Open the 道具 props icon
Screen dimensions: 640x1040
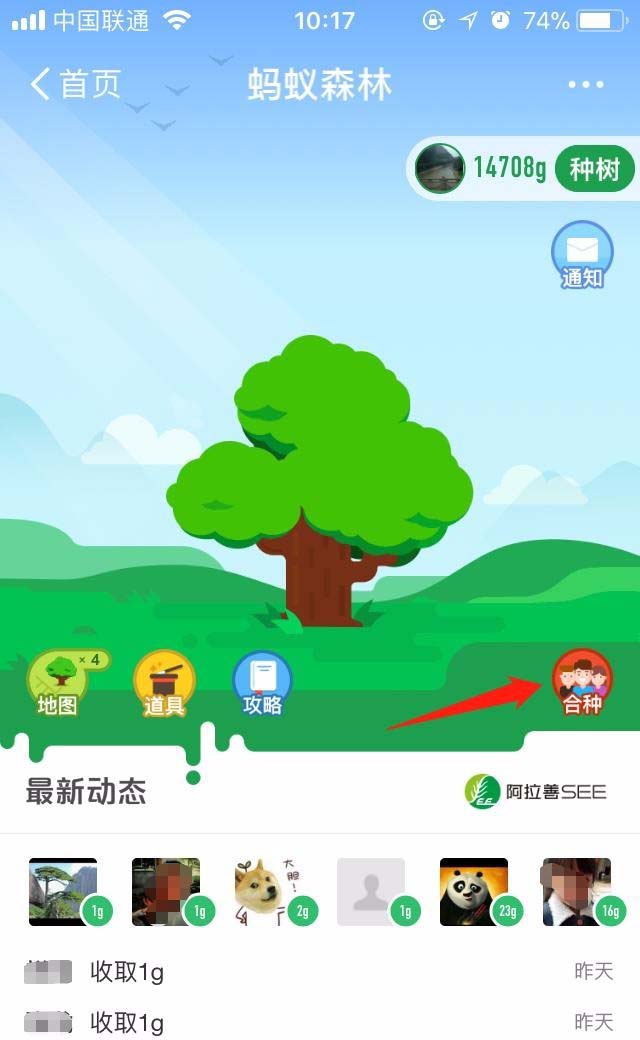[x=164, y=682]
